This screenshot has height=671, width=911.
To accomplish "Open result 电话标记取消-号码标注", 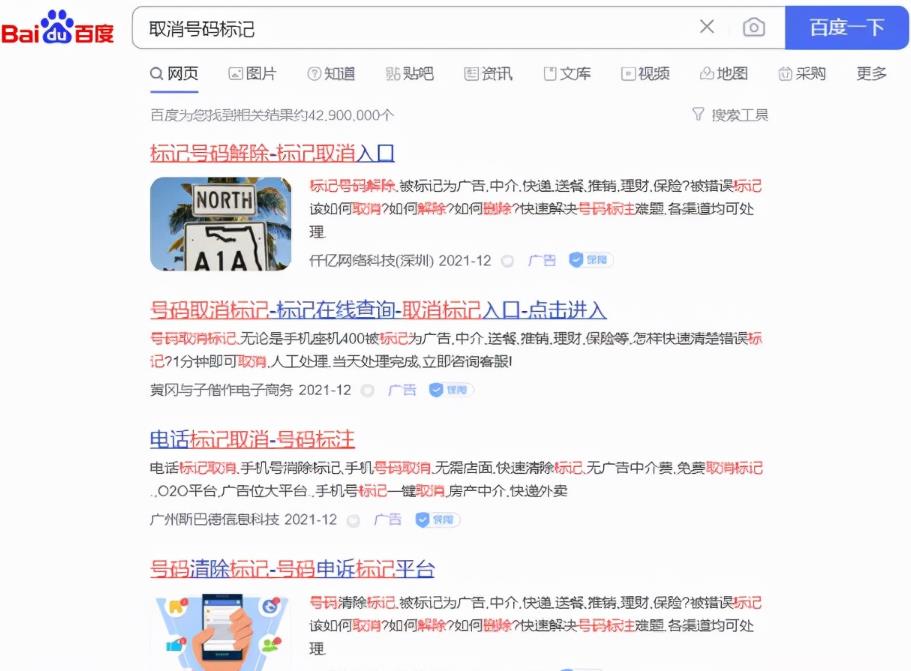I will coord(252,440).
